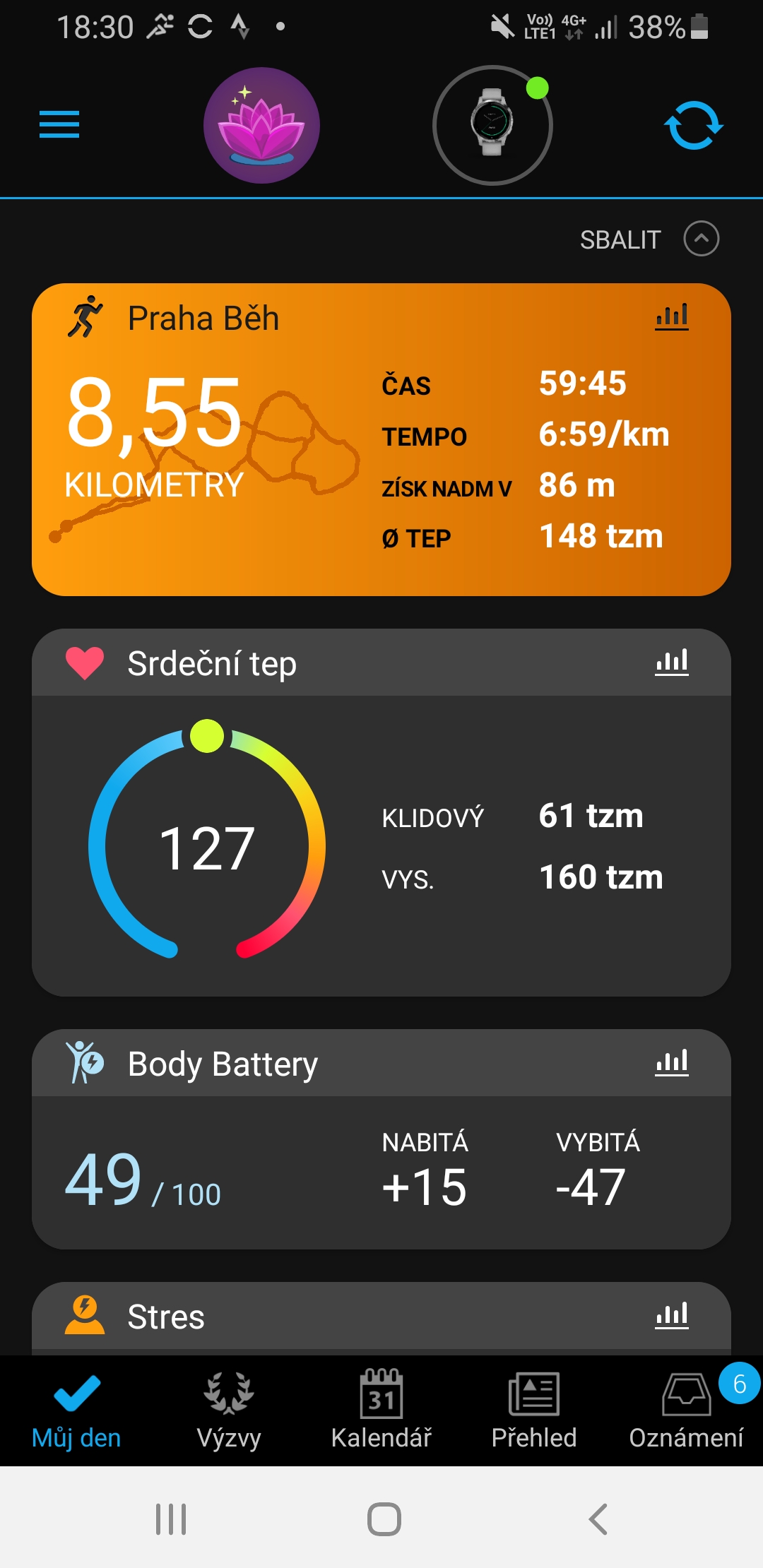Open the lotus profile avatar
763x1568 pixels.
click(x=261, y=125)
